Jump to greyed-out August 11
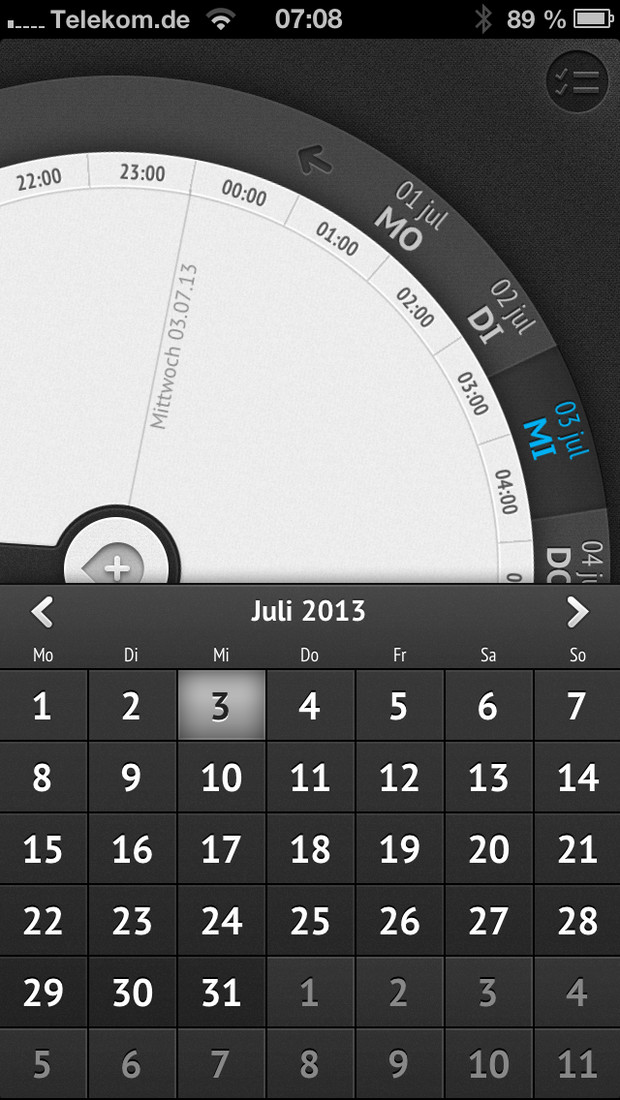 click(577, 1064)
